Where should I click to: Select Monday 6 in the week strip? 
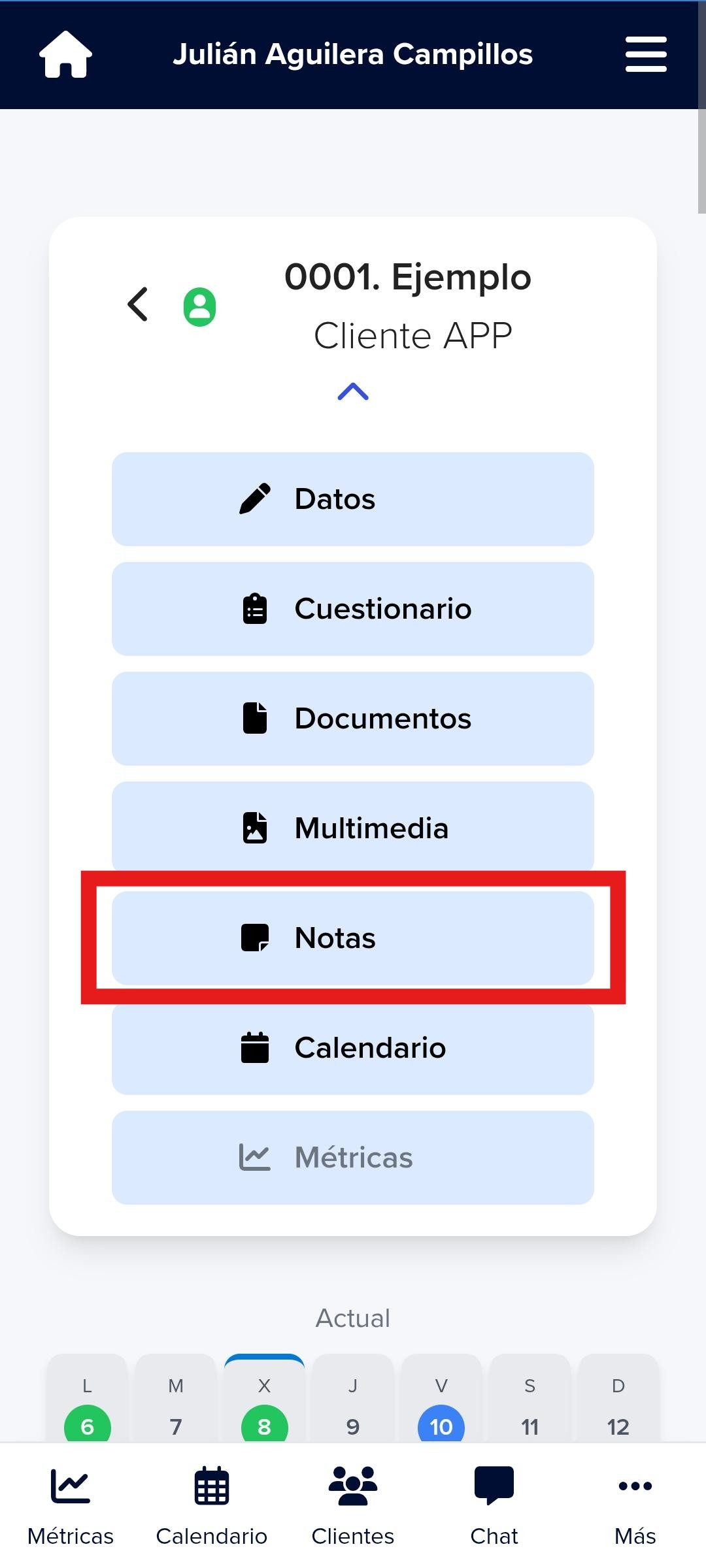(88, 1424)
